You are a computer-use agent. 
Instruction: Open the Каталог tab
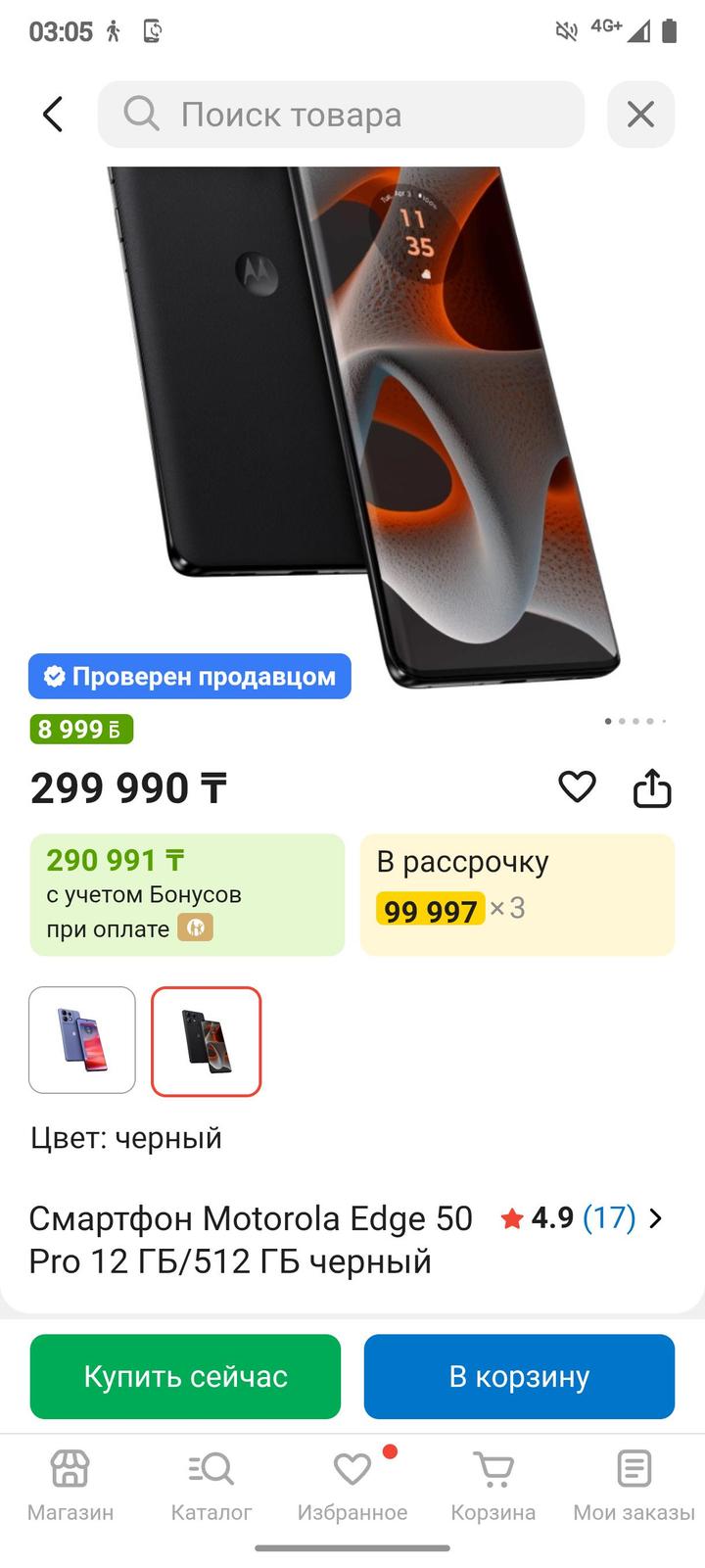pyautogui.click(x=211, y=1486)
